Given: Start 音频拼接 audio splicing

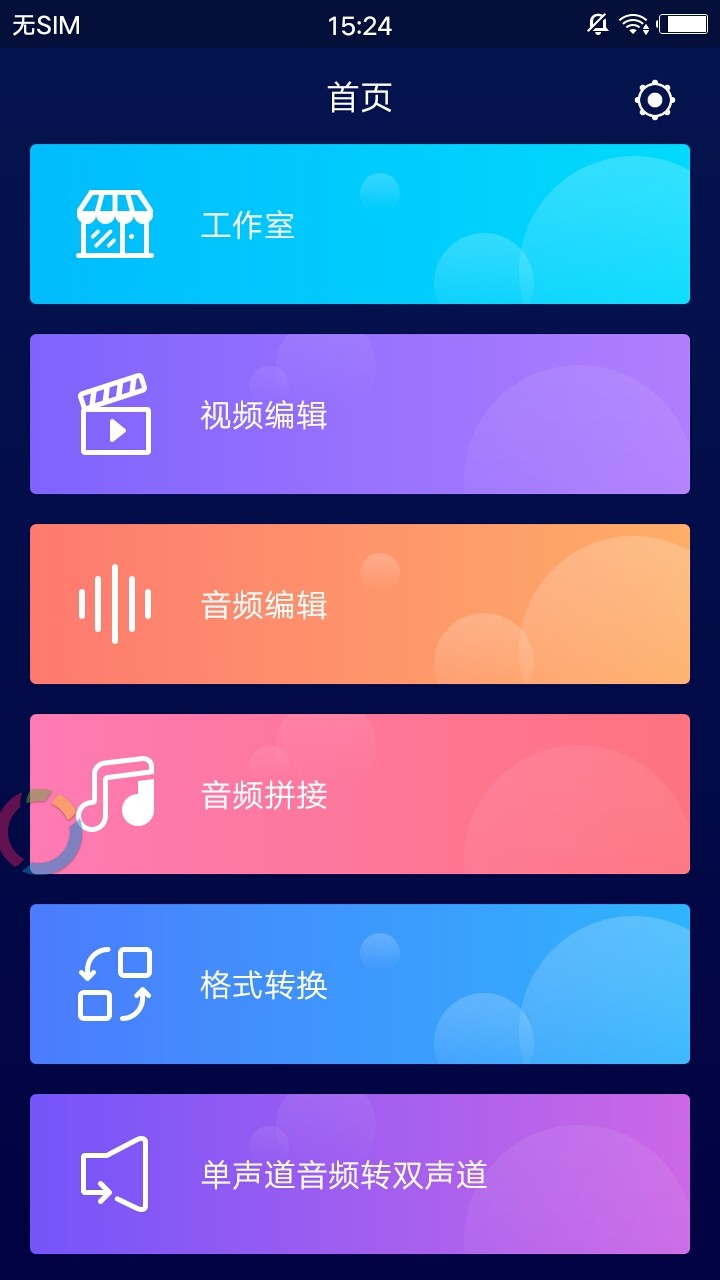Looking at the screenshot, I should (x=360, y=793).
